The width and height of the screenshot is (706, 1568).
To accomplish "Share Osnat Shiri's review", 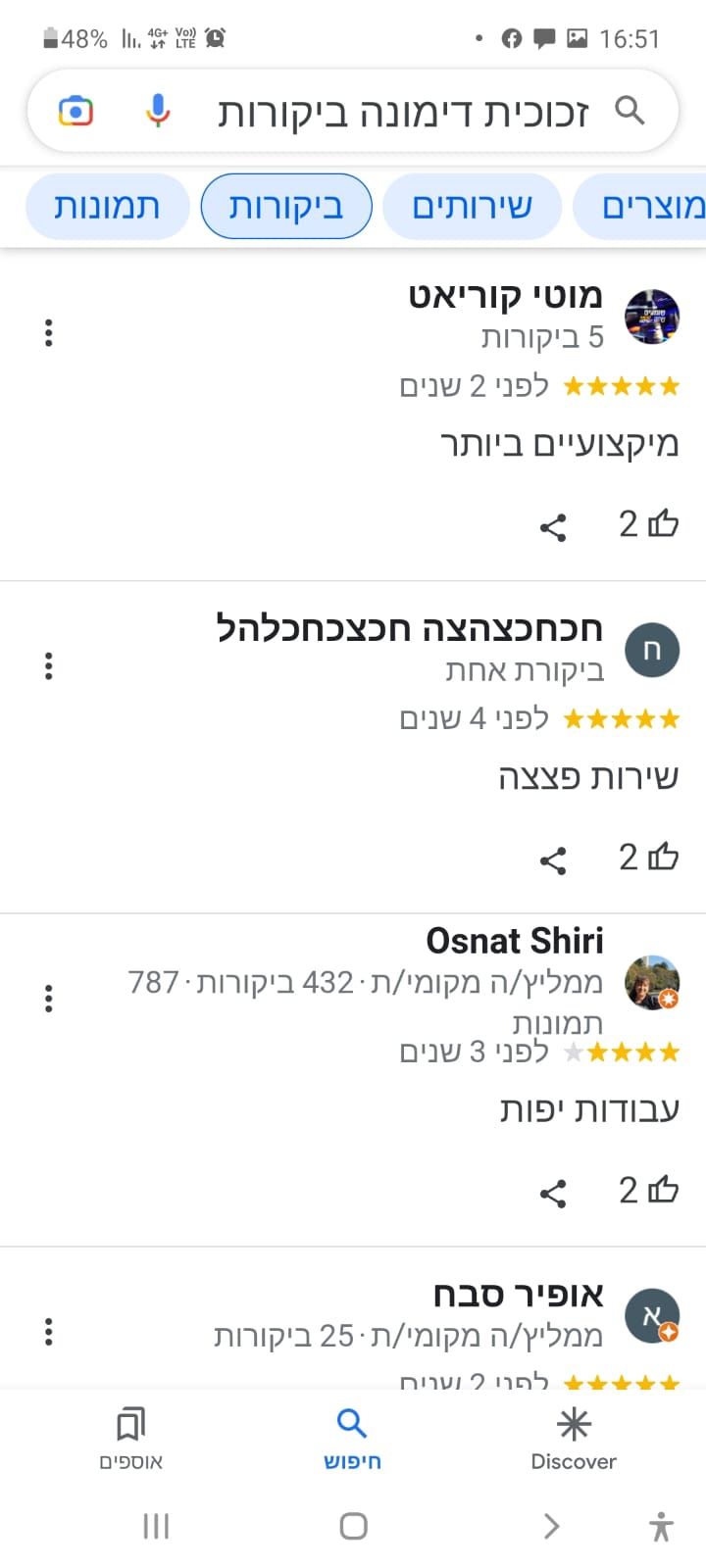I will point(553,1194).
